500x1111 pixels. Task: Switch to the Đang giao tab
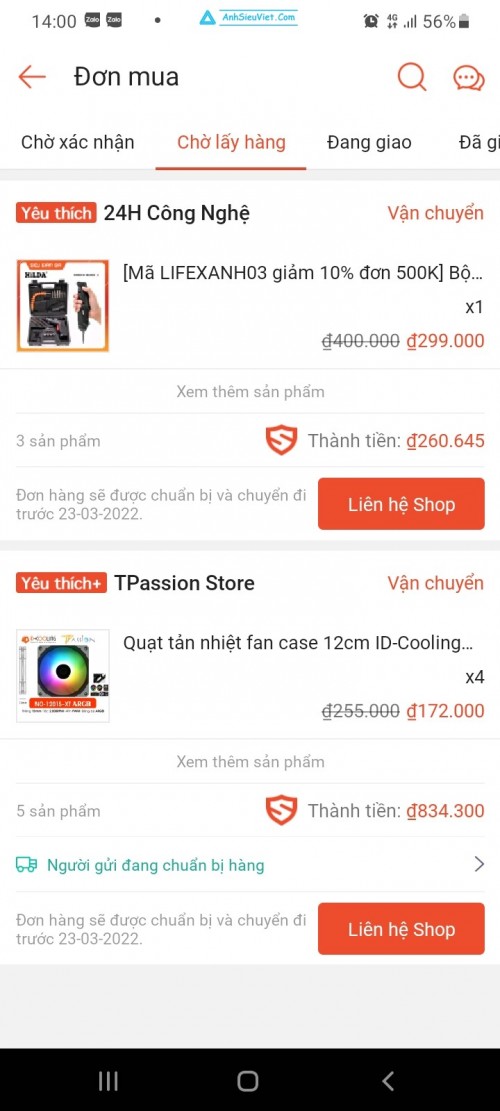(x=369, y=142)
